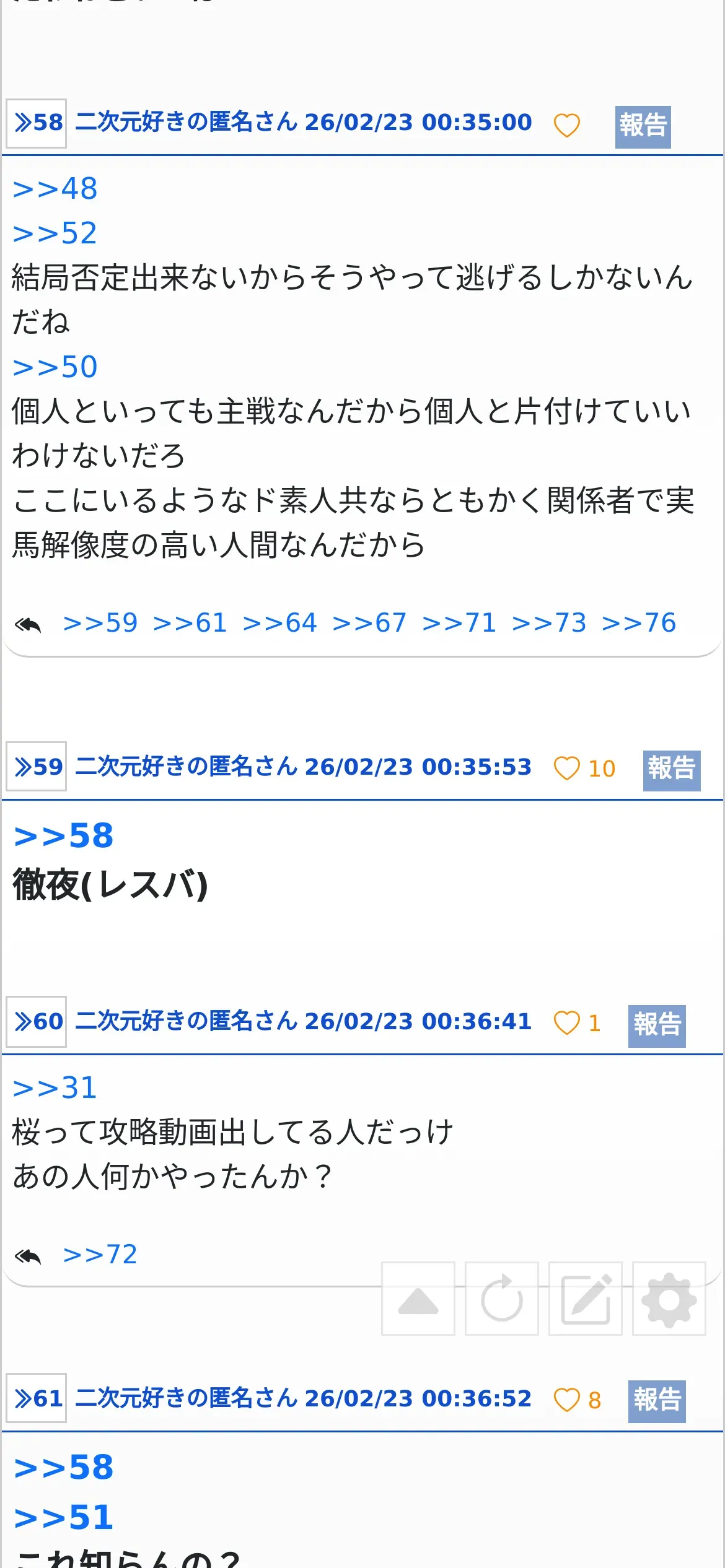Like post 59 with 10 hearts
Viewport: 725px width, 1568px height.
pos(584,769)
